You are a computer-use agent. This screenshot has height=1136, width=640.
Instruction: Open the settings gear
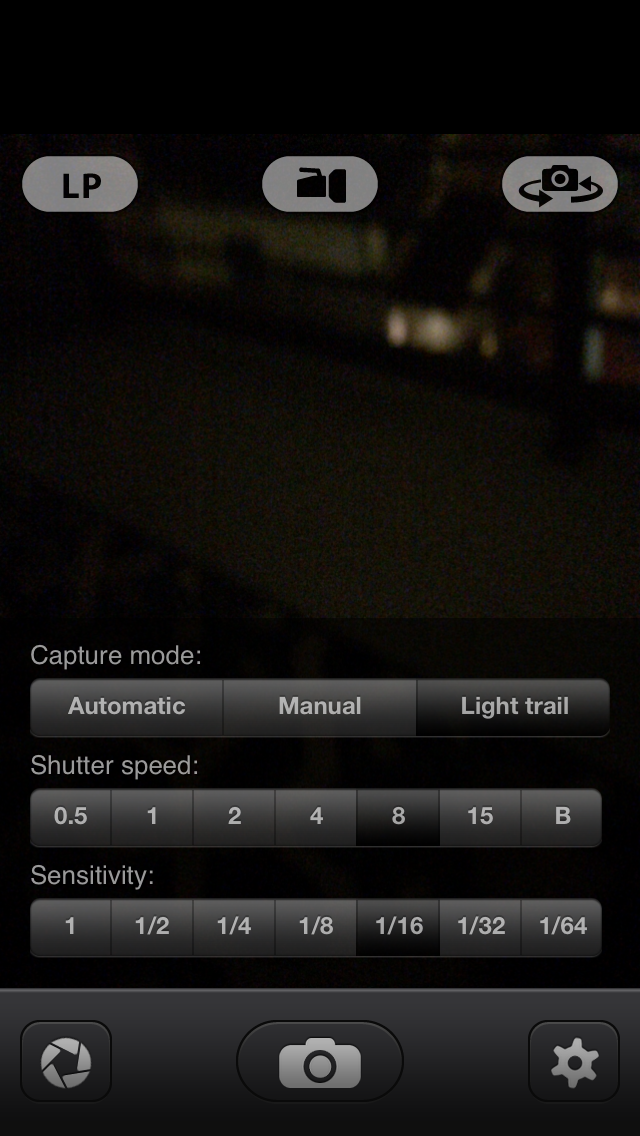click(x=574, y=1062)
